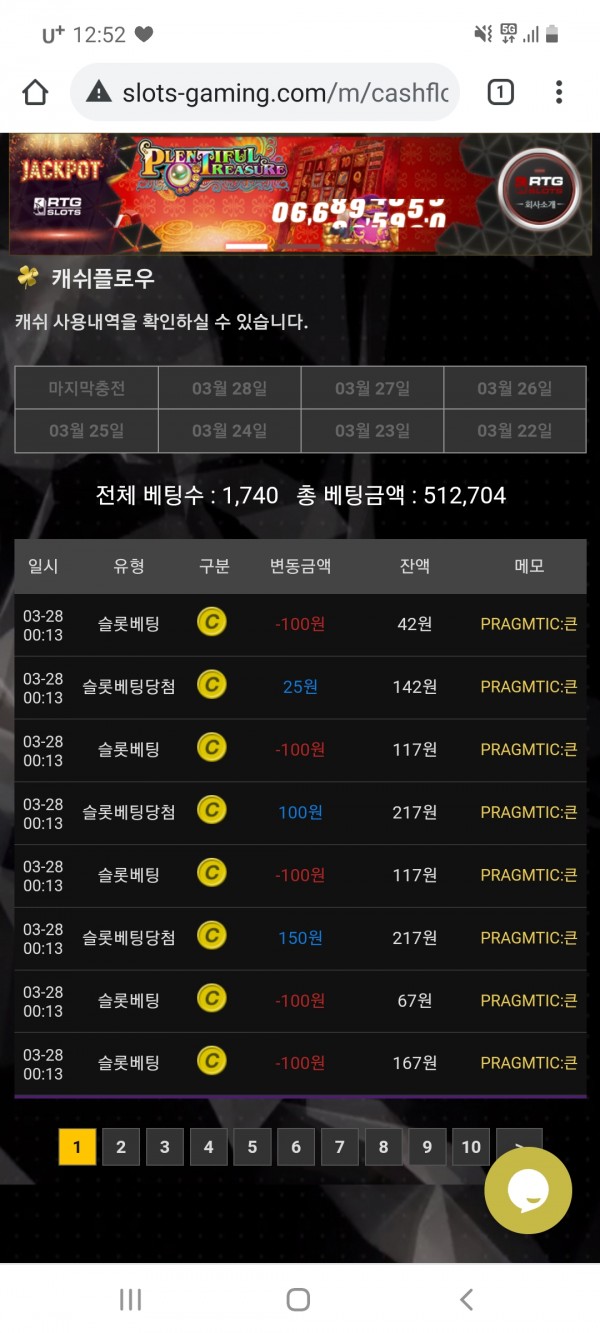Viewport: 600px width, 1333px height.
Task: Go to page 2 of results
Action: tap(121, 1147)
